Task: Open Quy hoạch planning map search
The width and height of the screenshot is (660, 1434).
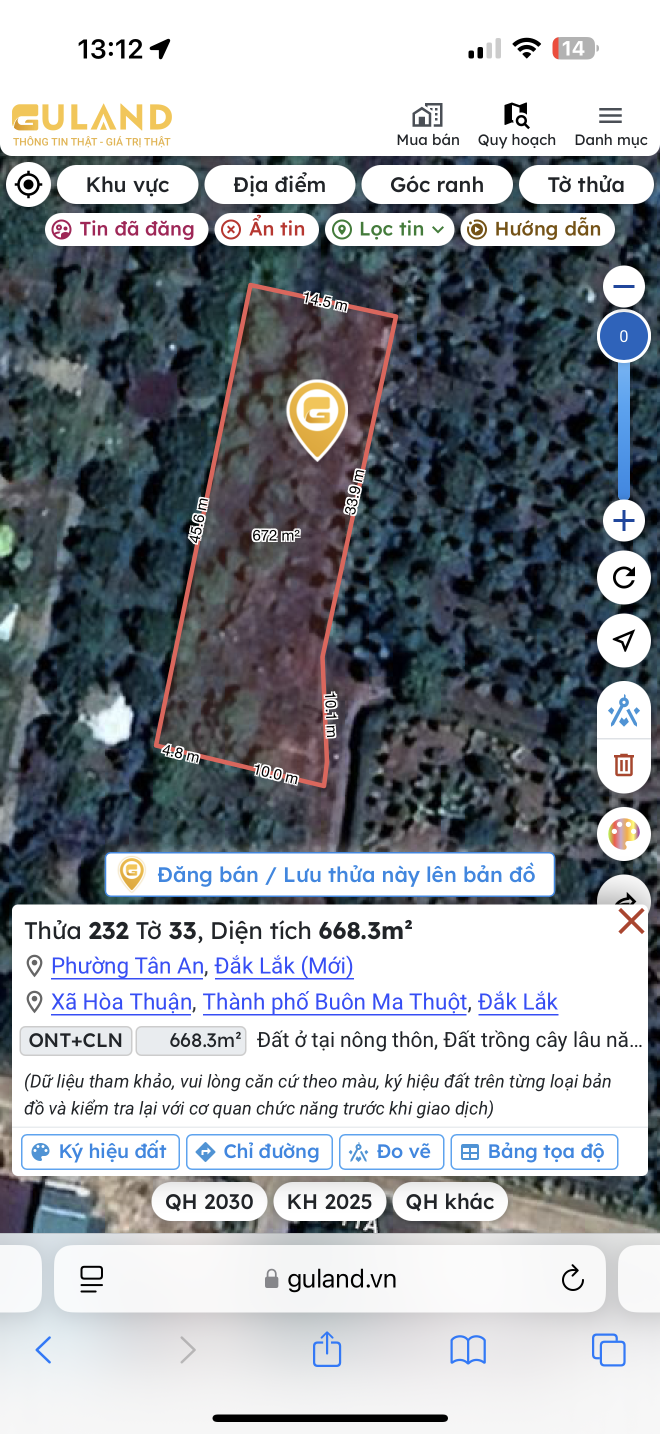Action: 516,126
